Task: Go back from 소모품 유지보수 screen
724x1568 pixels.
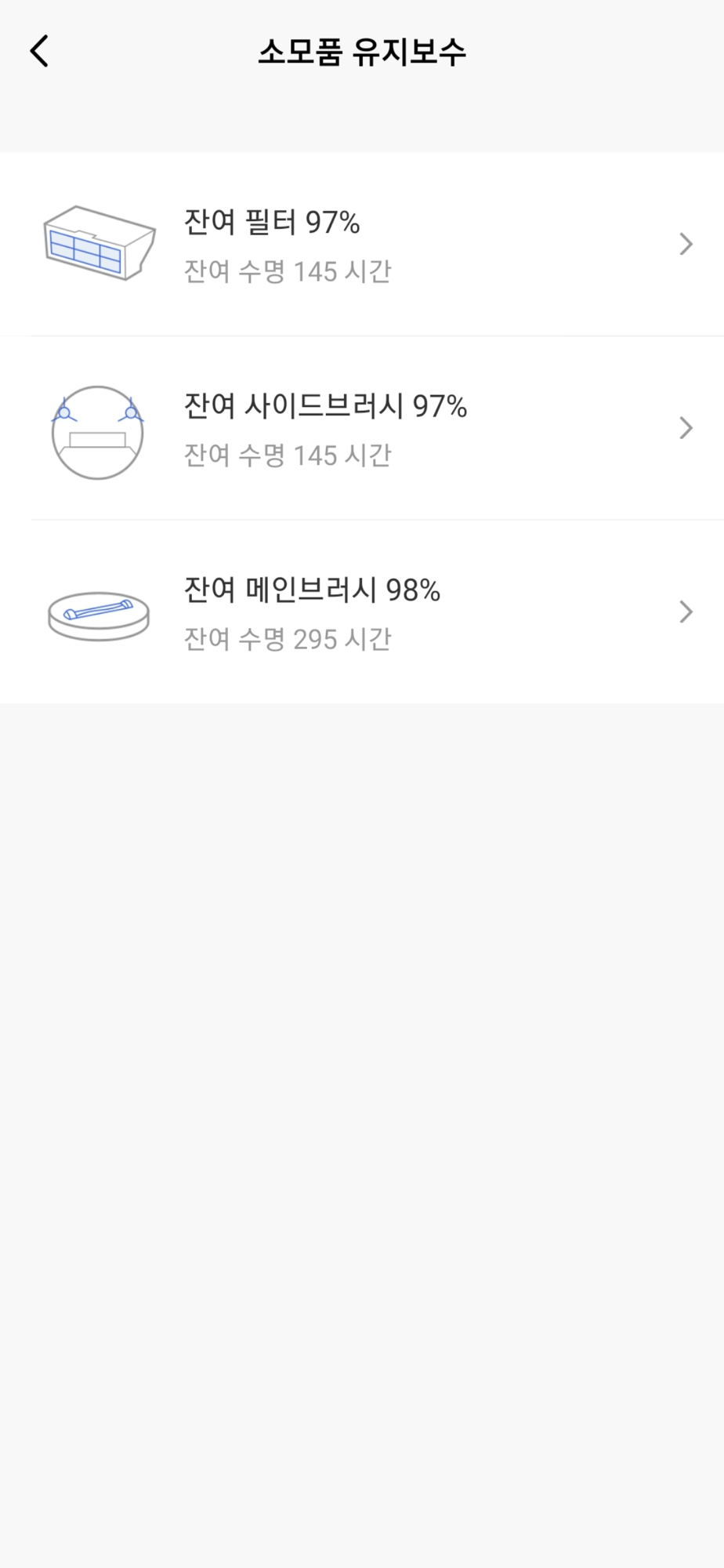Action: pos(39,52)
